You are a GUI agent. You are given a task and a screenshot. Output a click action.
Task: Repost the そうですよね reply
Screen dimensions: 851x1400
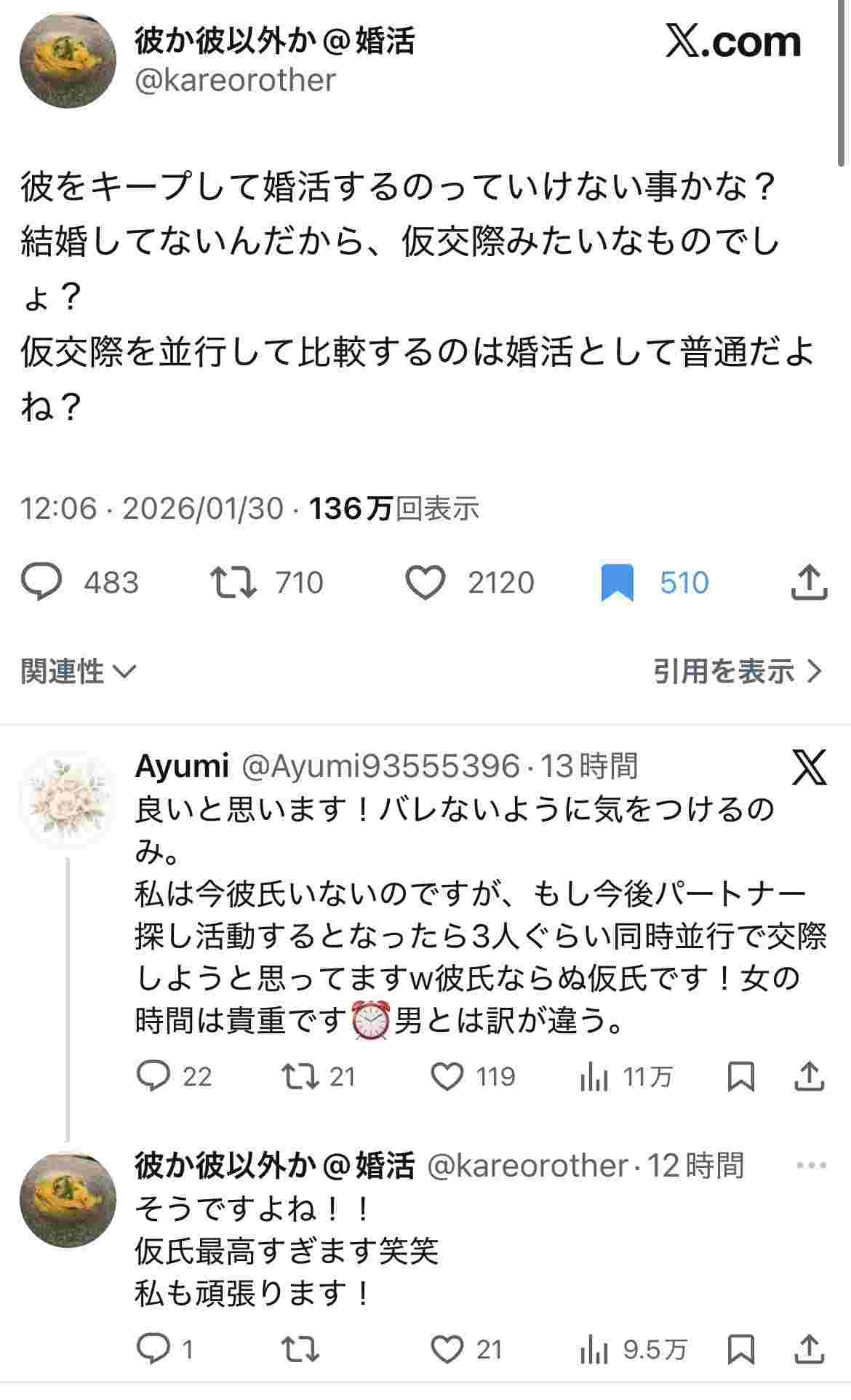pyautogui.click(x=300, y=1350)
